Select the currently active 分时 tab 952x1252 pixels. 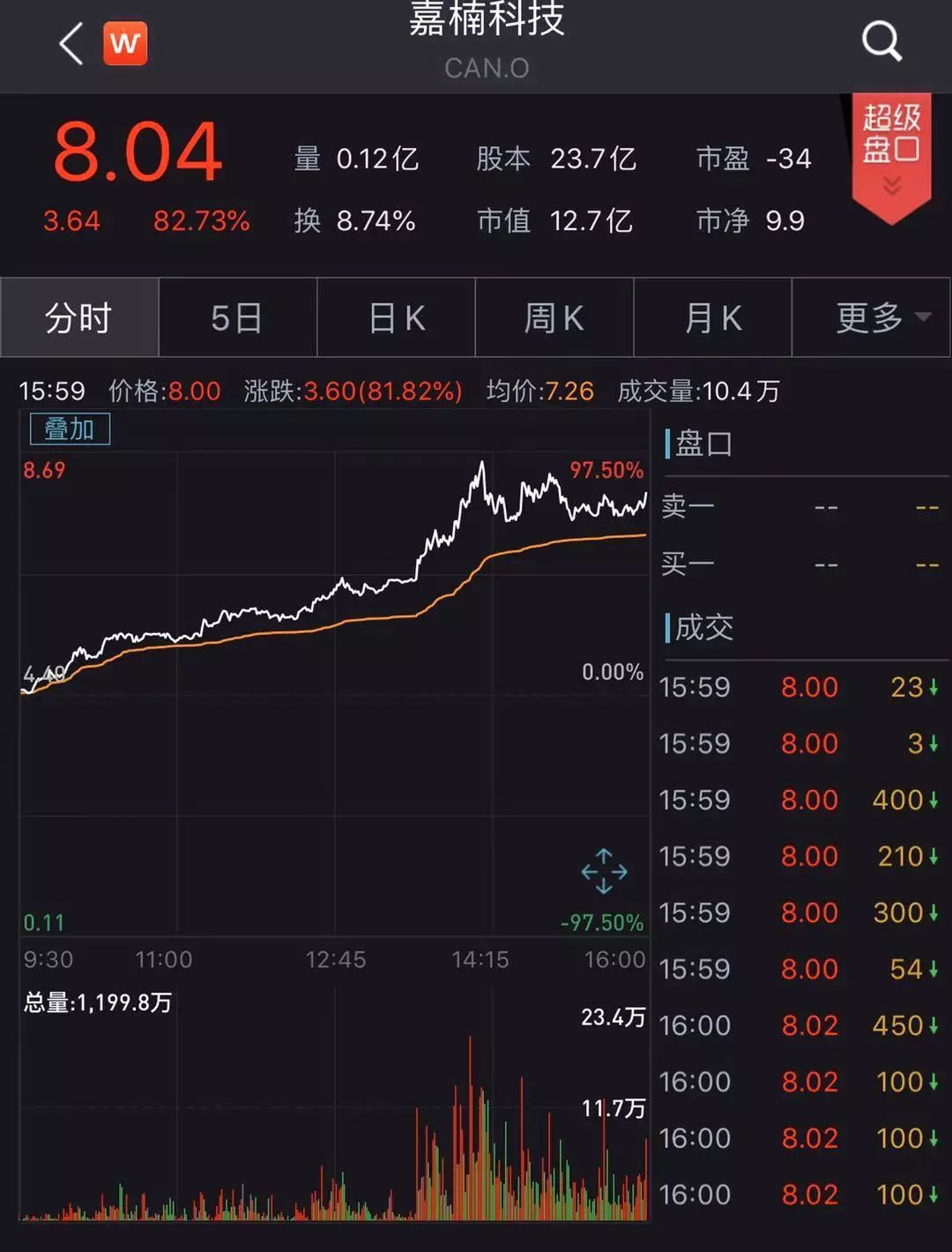pos(79,317)
